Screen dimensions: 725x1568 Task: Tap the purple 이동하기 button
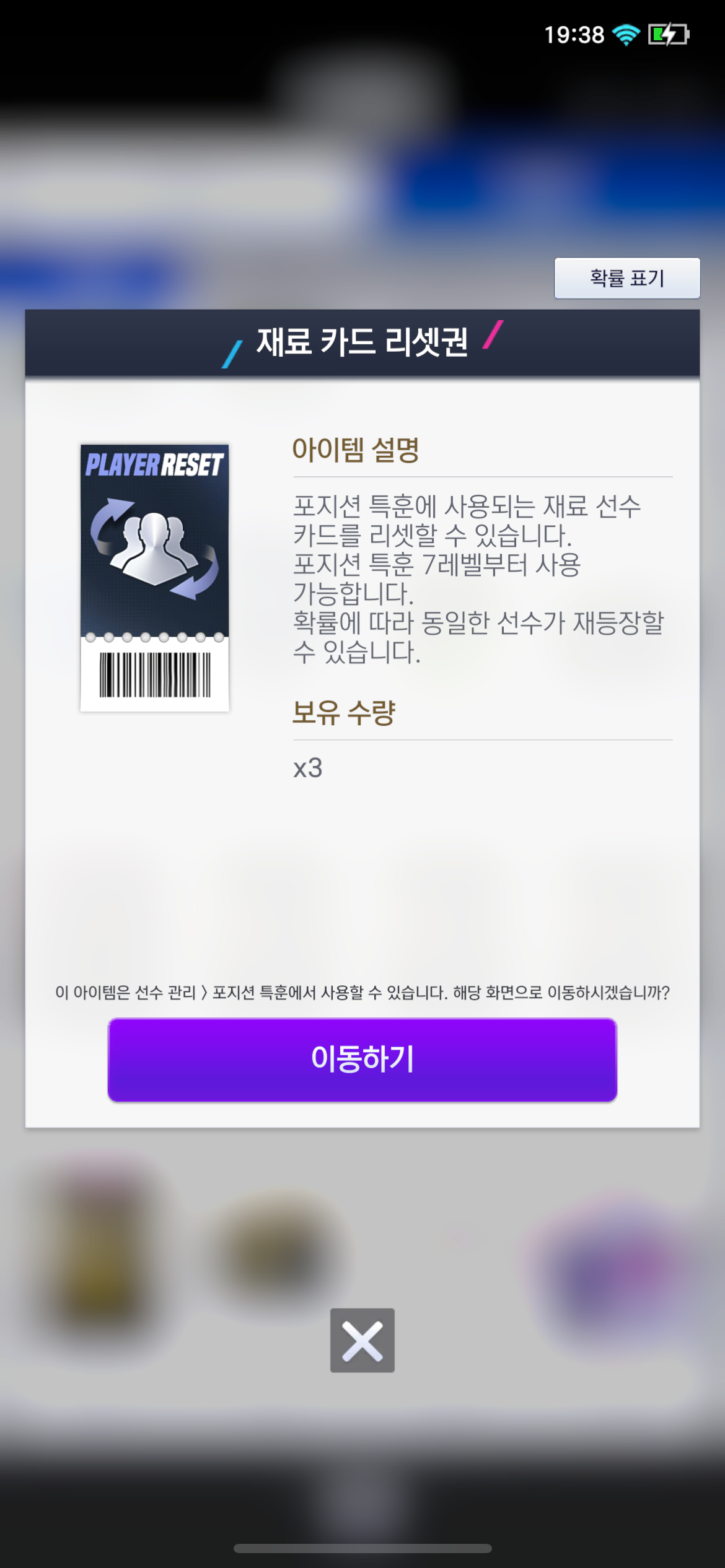pyautogui.click(x=362, y=1060)
